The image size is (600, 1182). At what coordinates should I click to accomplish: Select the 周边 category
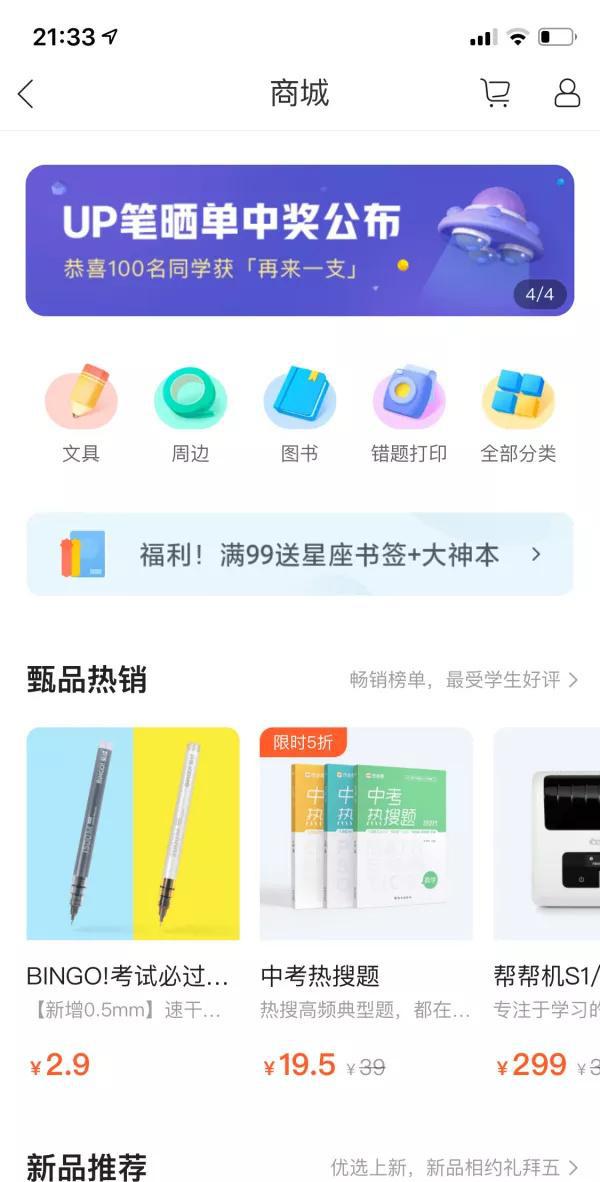point(190,413)
